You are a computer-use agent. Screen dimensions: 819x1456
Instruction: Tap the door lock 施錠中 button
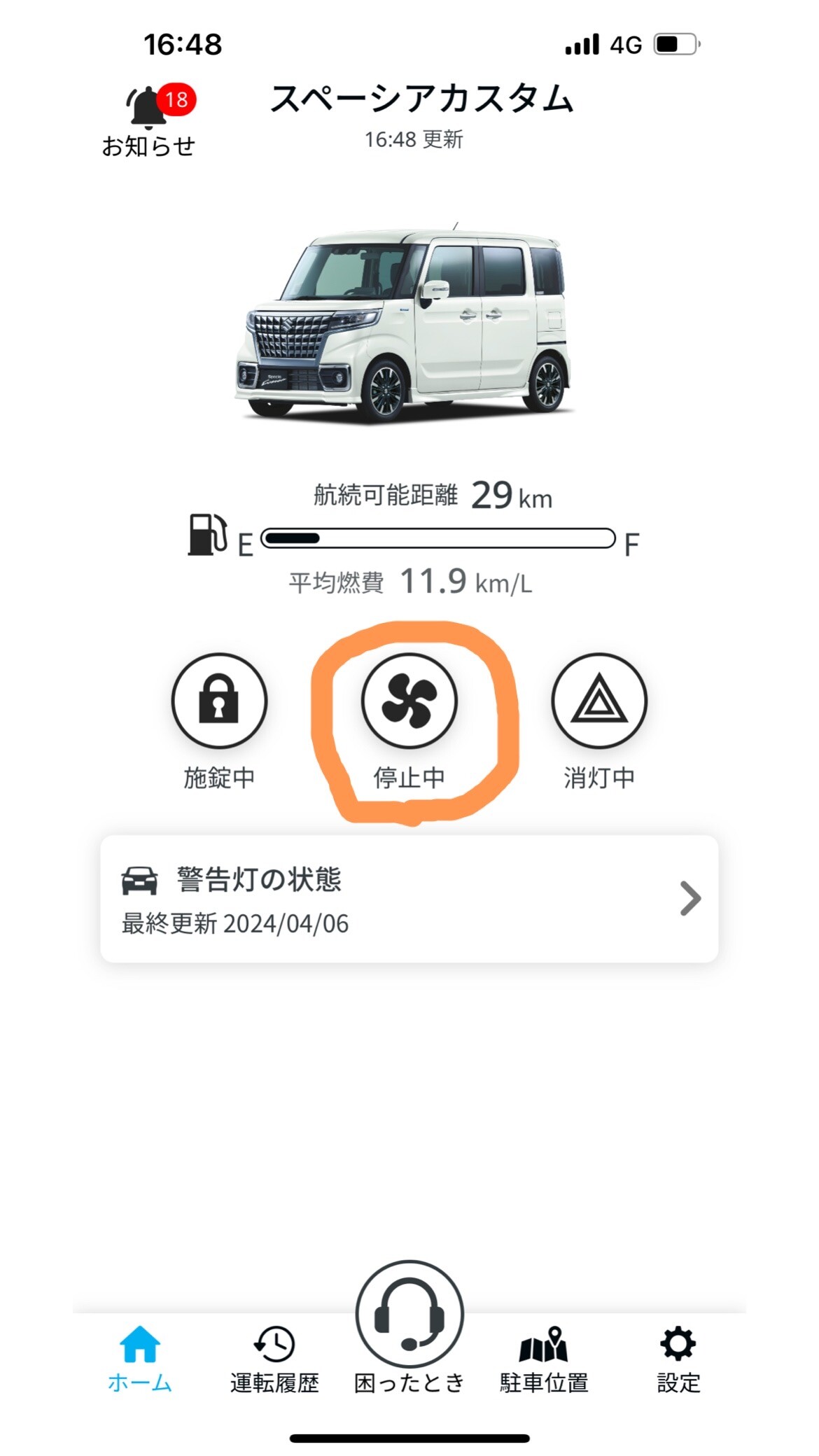click(x=219, y=701)
